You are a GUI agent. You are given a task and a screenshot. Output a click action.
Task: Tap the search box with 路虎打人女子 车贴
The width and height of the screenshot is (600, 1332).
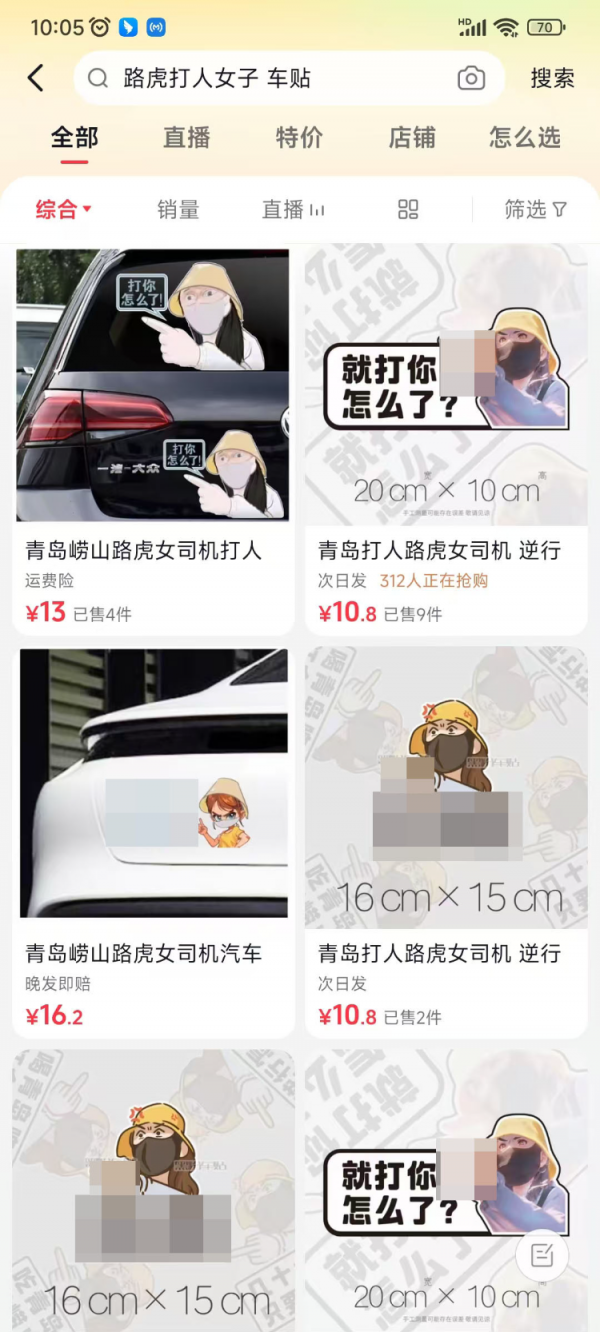[x=270, y=78]
